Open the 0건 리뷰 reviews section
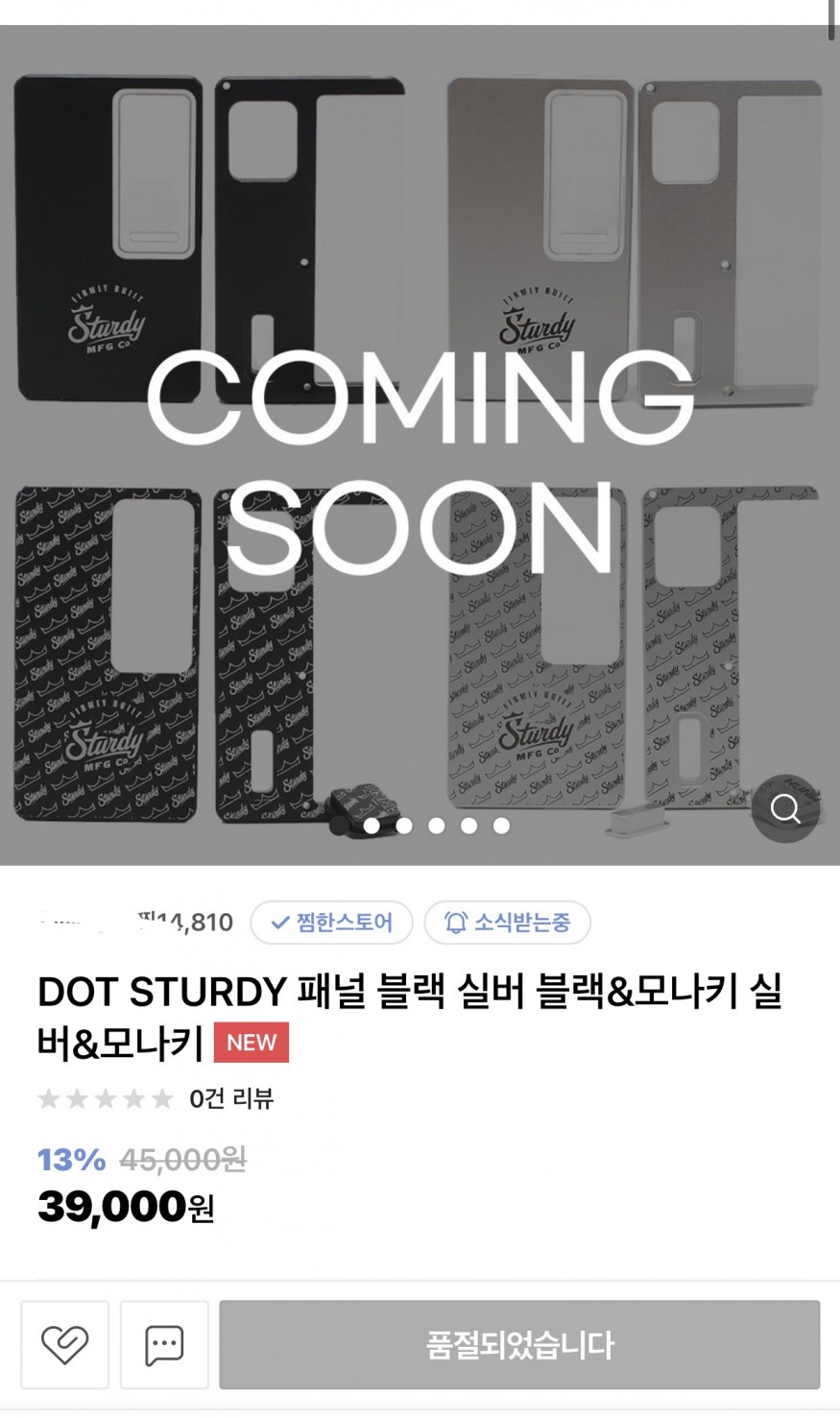The height and width of the screenshot is (1418, 840). 231,1098
